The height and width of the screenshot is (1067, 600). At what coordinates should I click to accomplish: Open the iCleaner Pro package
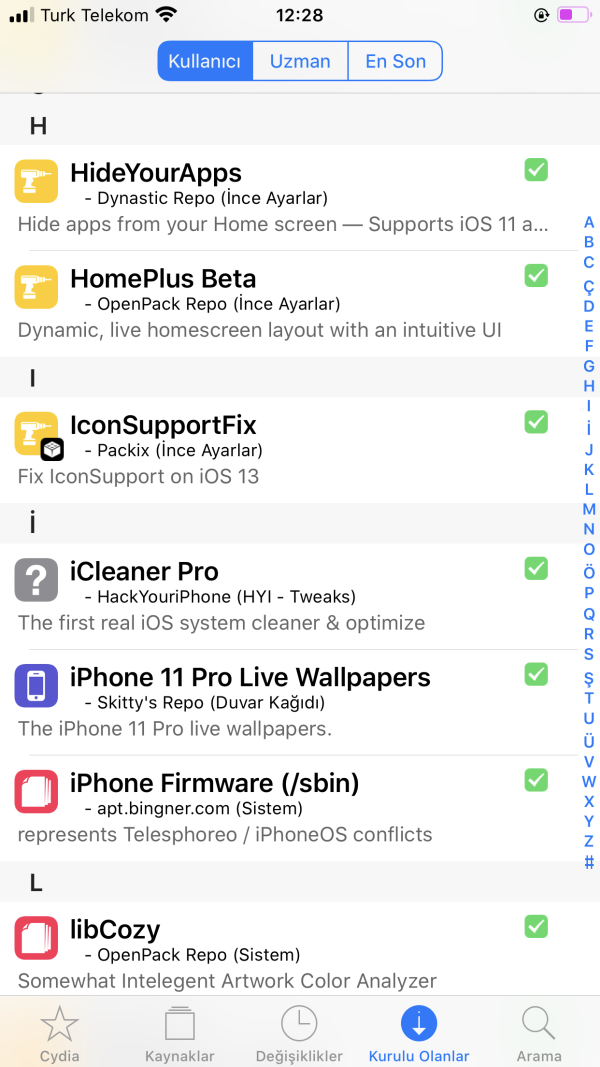[x=280, y=596]
